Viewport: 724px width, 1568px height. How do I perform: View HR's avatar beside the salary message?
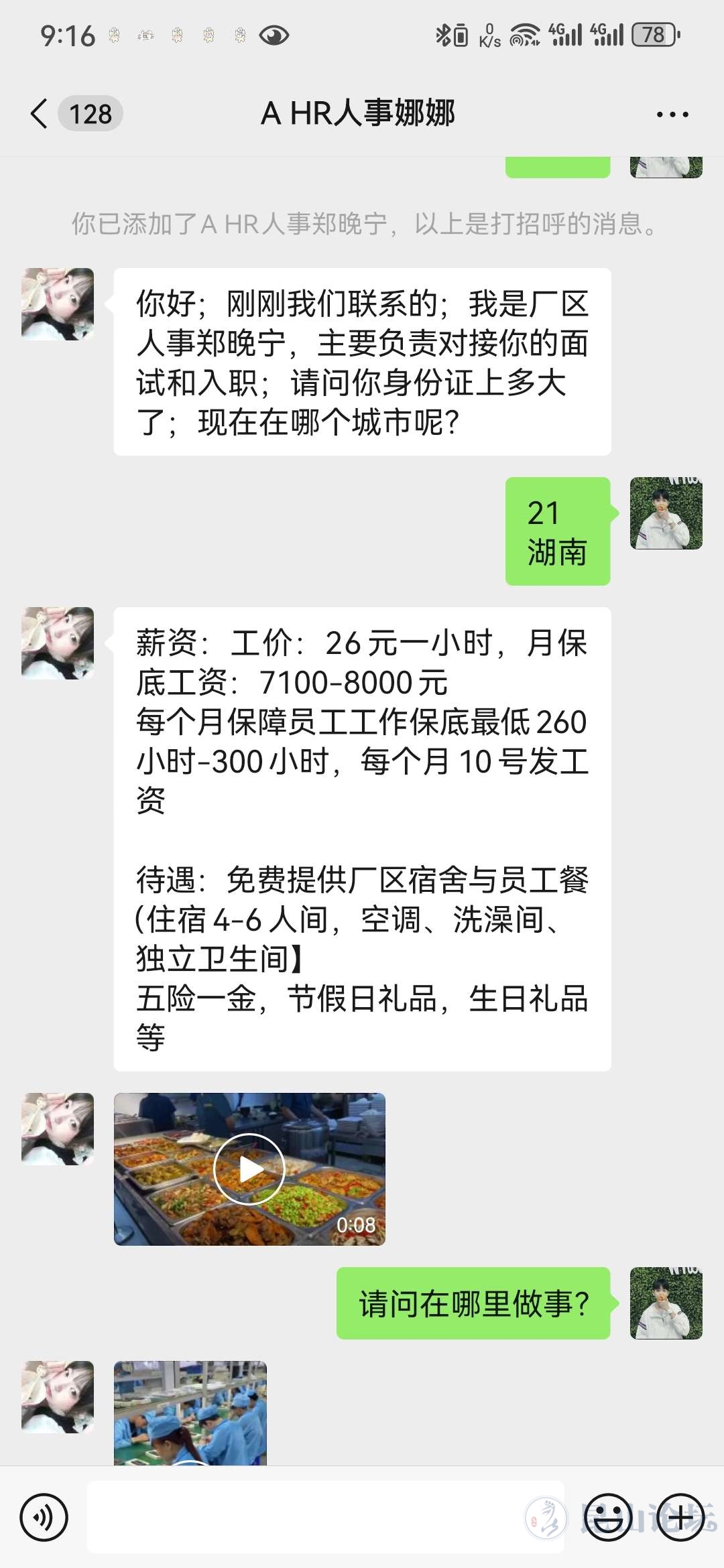pos(58,643)
